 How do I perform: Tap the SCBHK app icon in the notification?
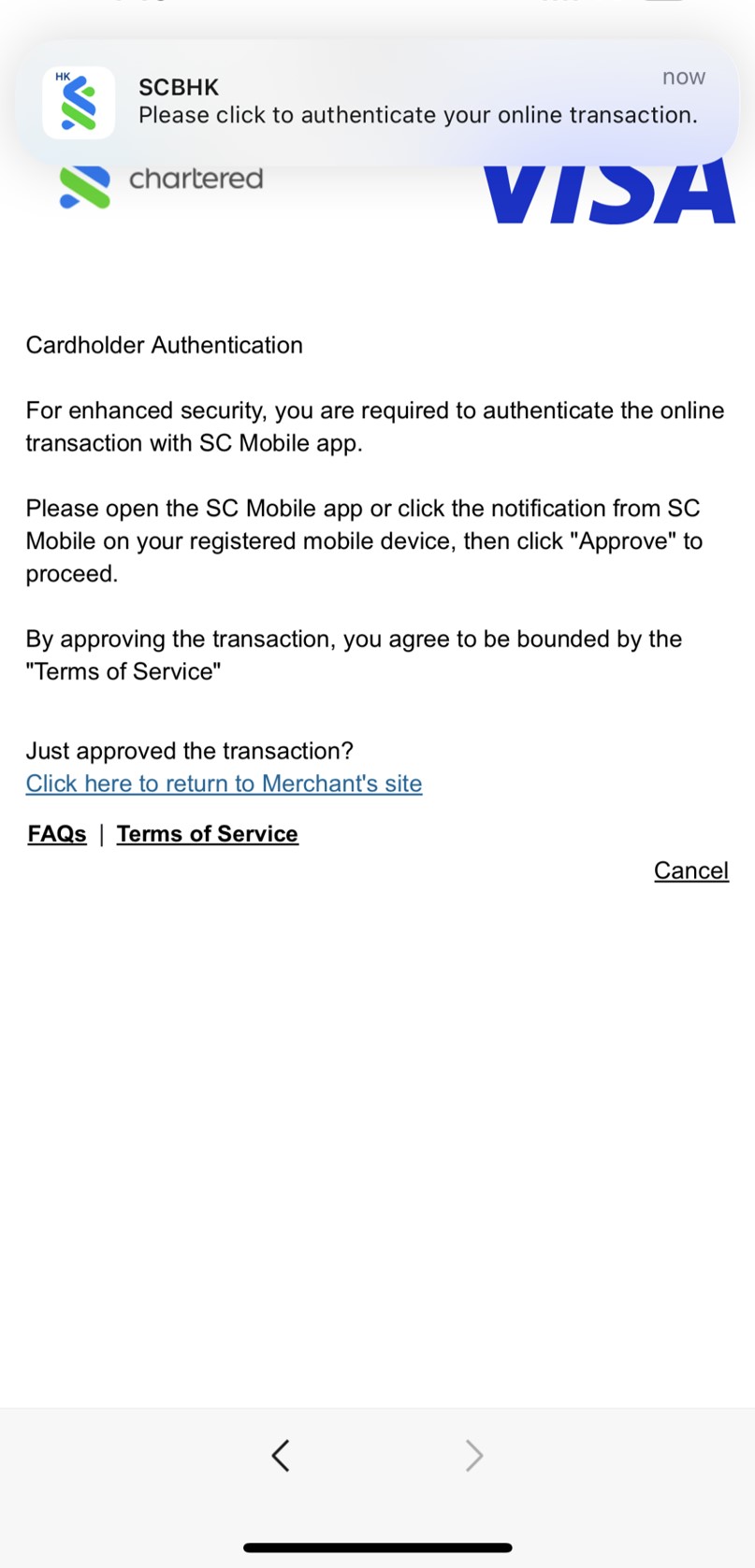pyautogui.click(x=79, y=101)
